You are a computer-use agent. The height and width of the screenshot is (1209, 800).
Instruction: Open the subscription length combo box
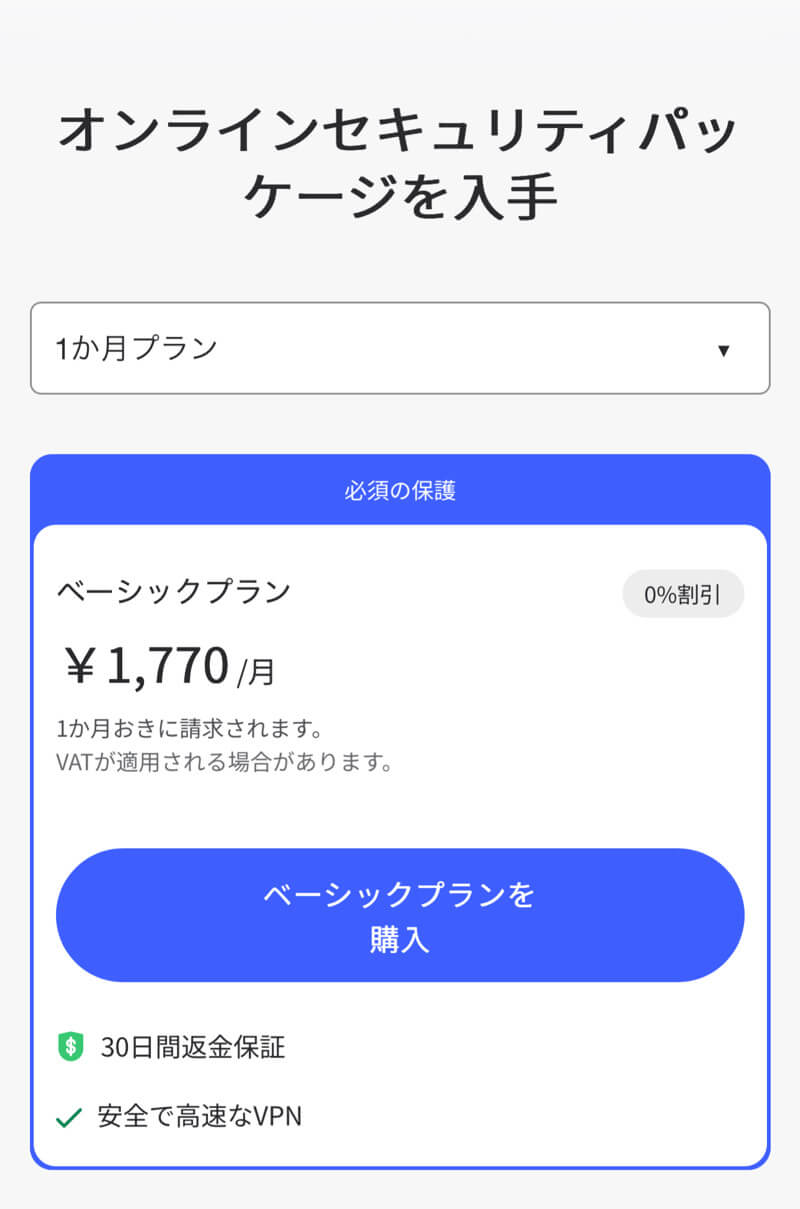point(398,349)
